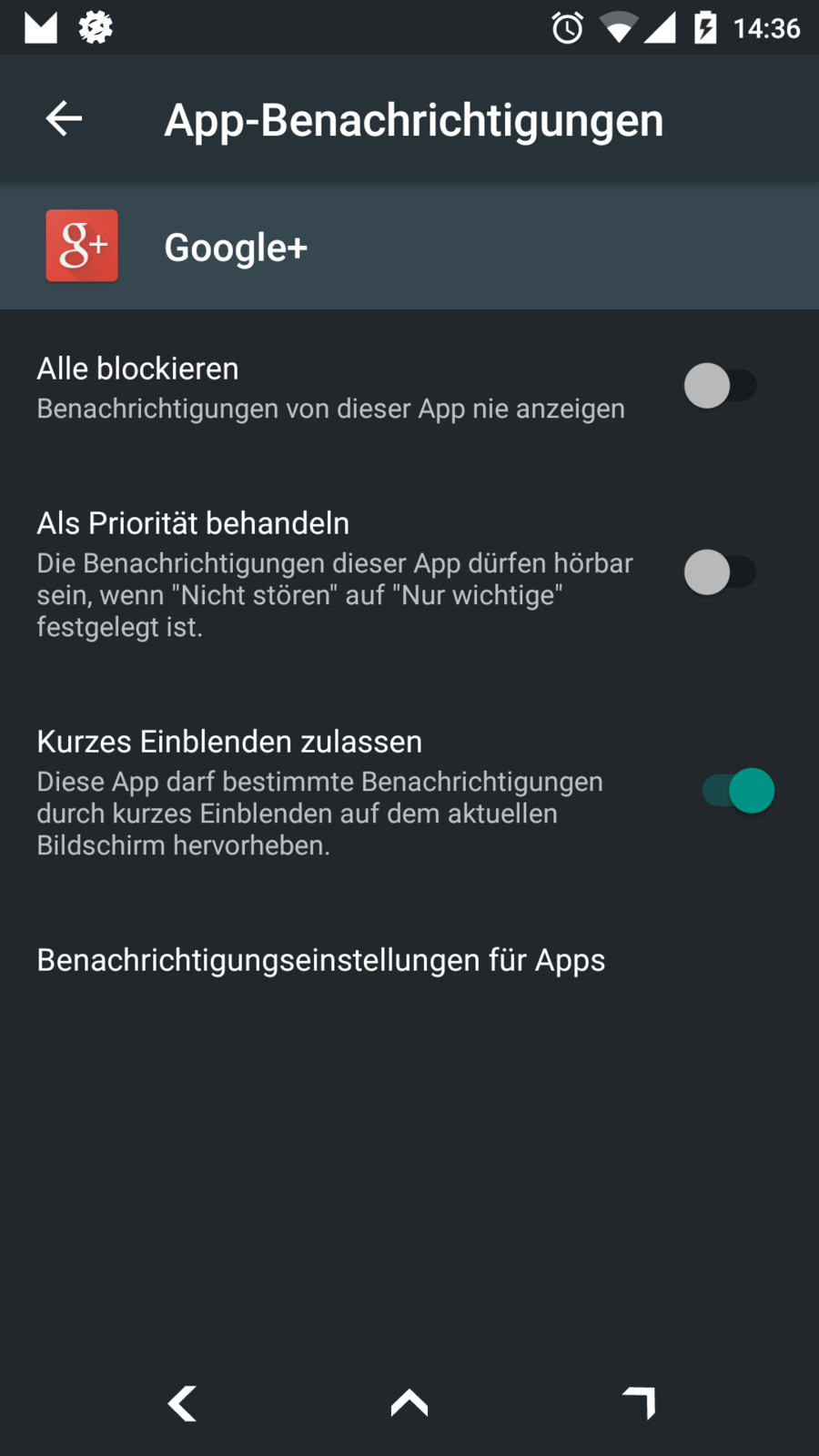Open recent apps from navigation bar
This screenshot has height=1456, width=819.
point(639,1403)
